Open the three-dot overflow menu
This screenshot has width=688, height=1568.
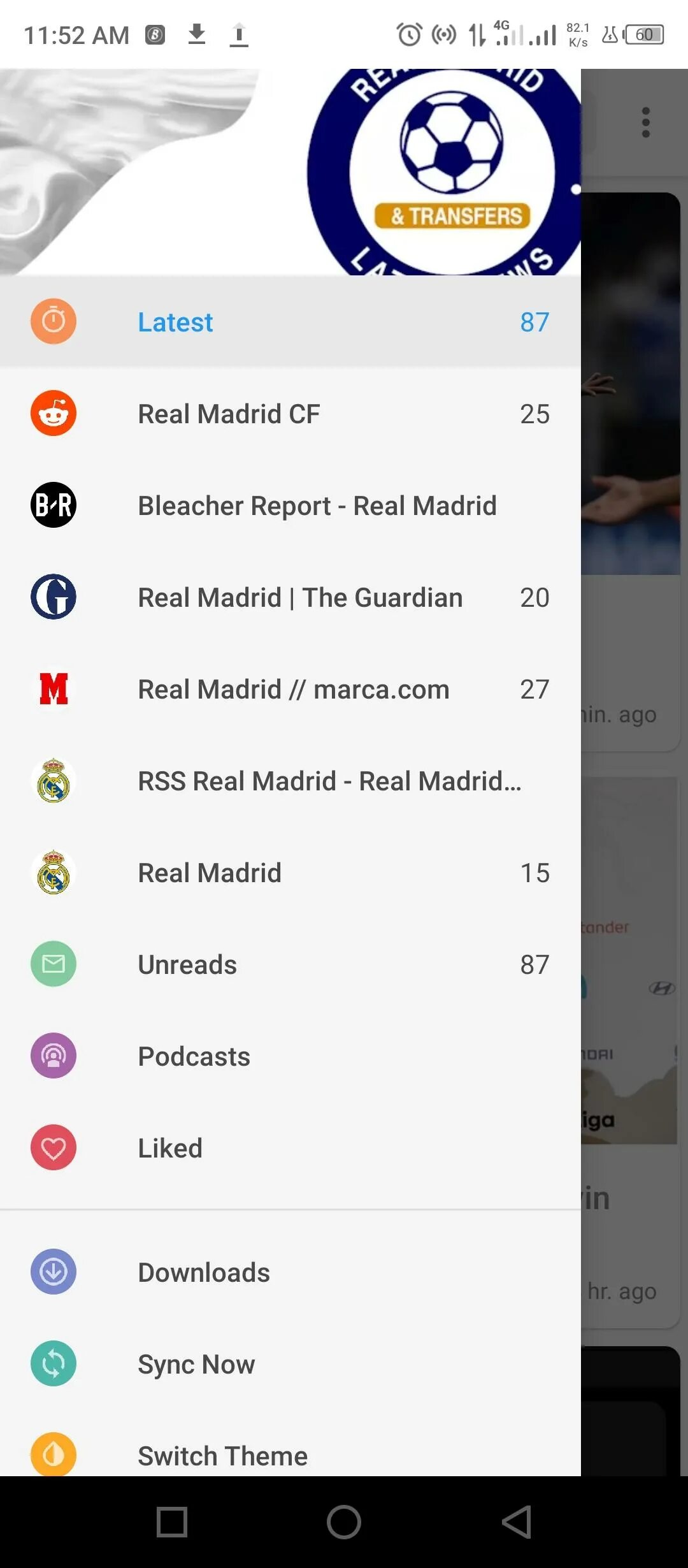(x=645, y=122)
